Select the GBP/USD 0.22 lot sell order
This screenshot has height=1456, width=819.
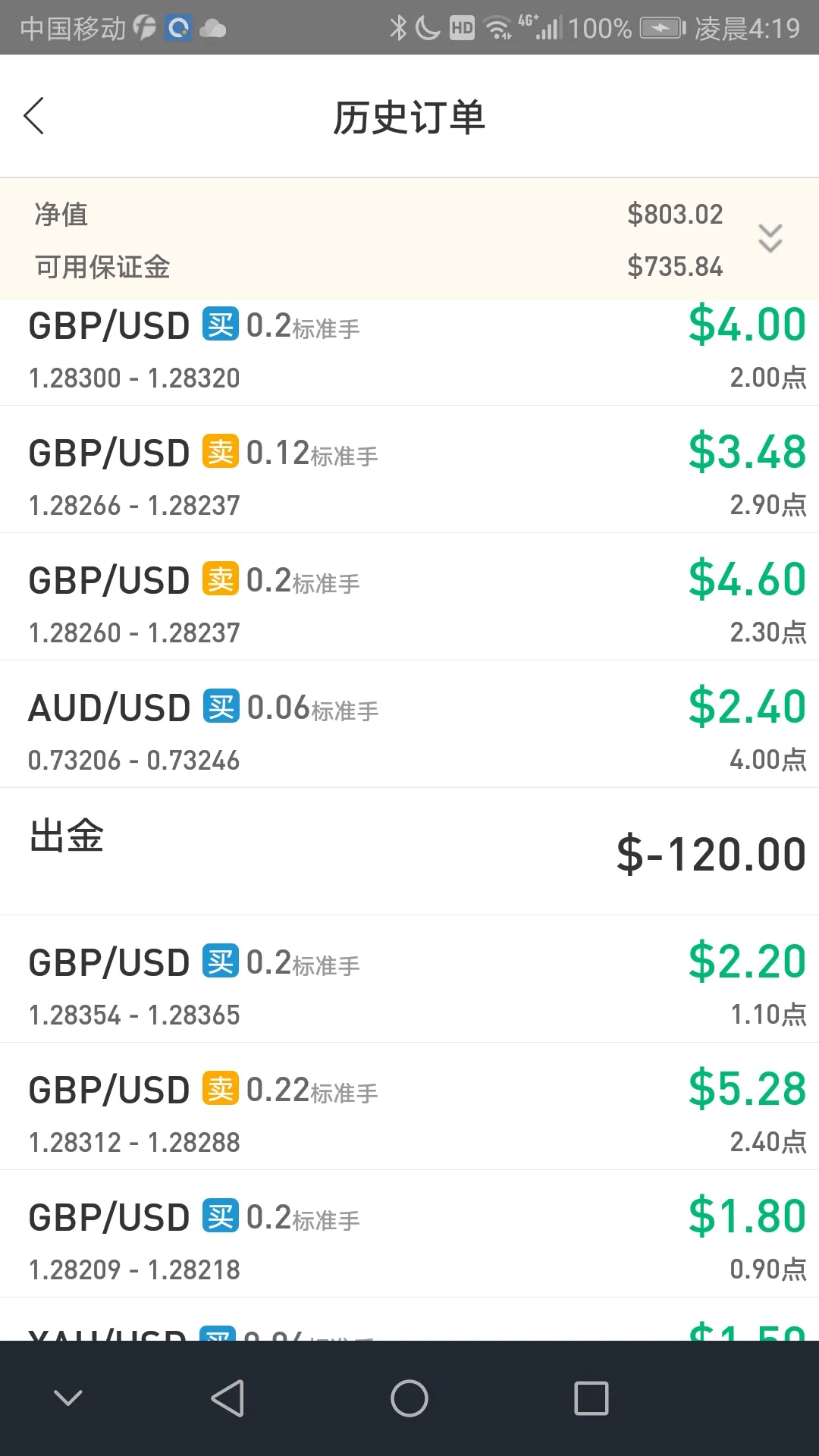409,1106
